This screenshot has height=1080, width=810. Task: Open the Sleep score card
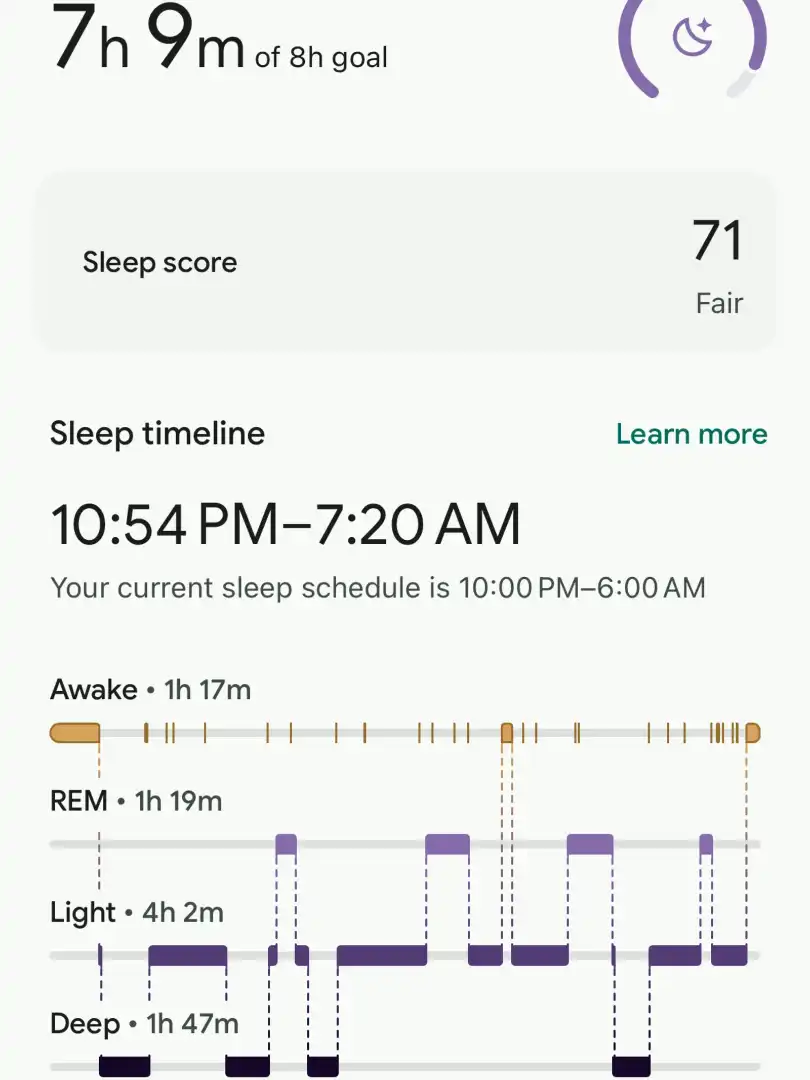coord(405,264)
